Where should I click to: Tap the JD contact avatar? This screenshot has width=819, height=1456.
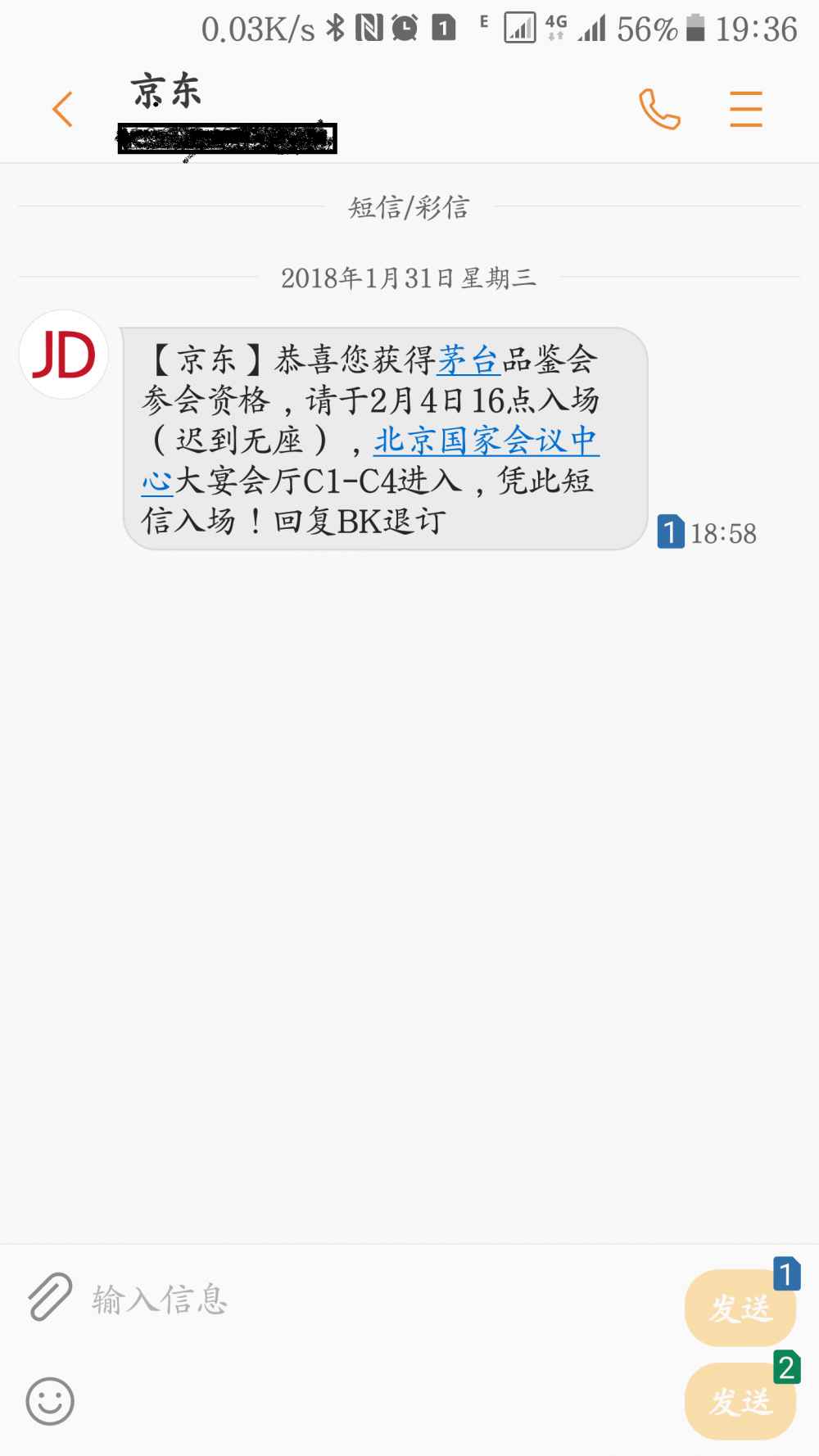click(64, 355)
